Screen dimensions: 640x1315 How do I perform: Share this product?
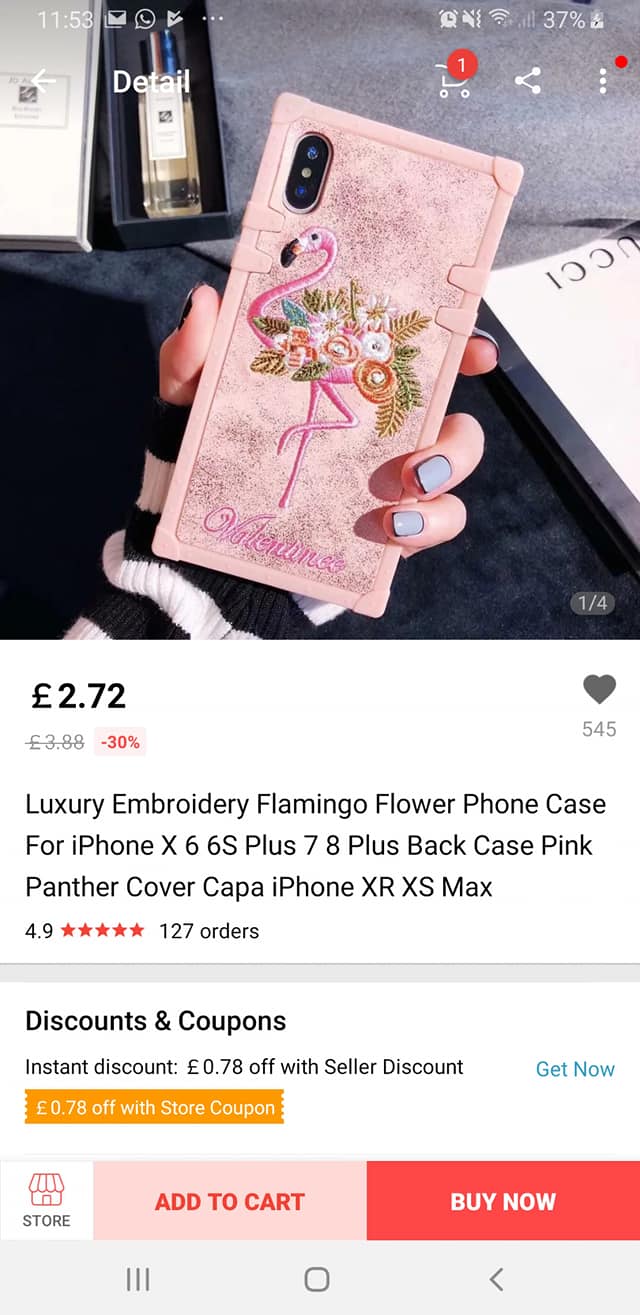tap(529, 81)
